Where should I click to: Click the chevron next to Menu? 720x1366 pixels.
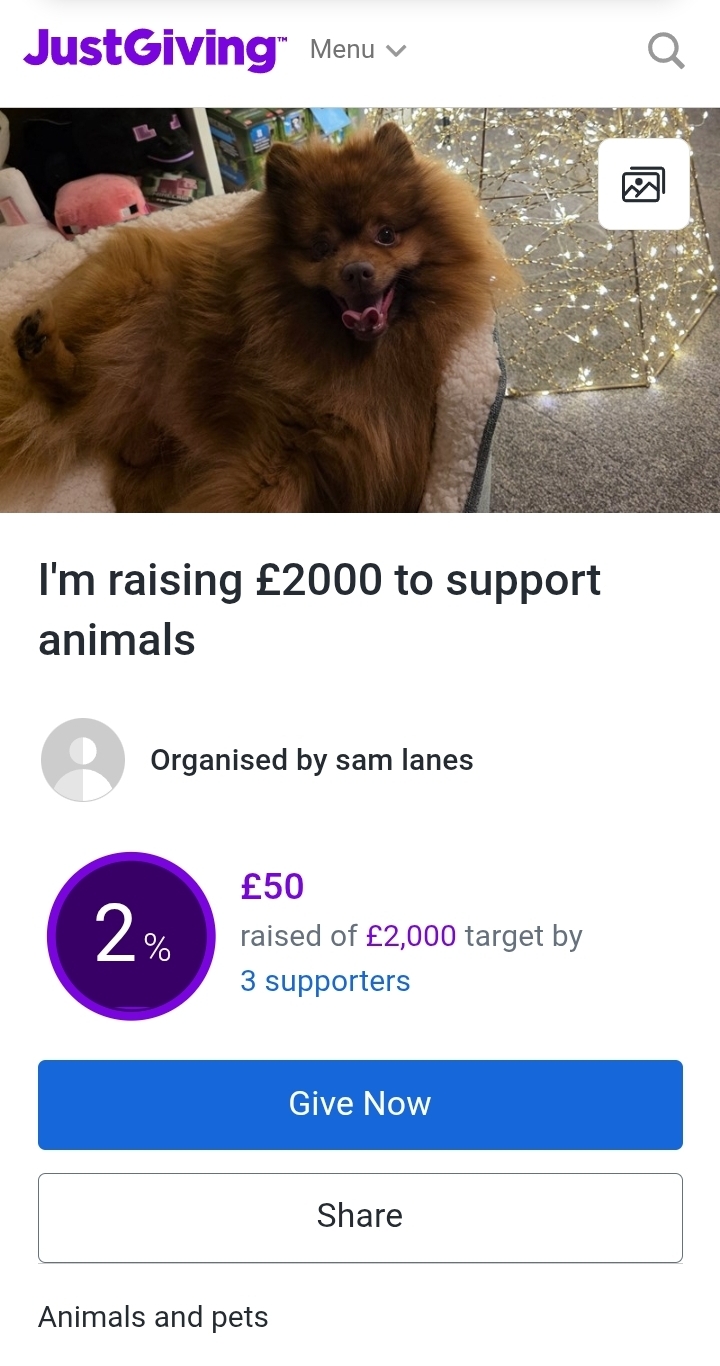tap(396, 51)
